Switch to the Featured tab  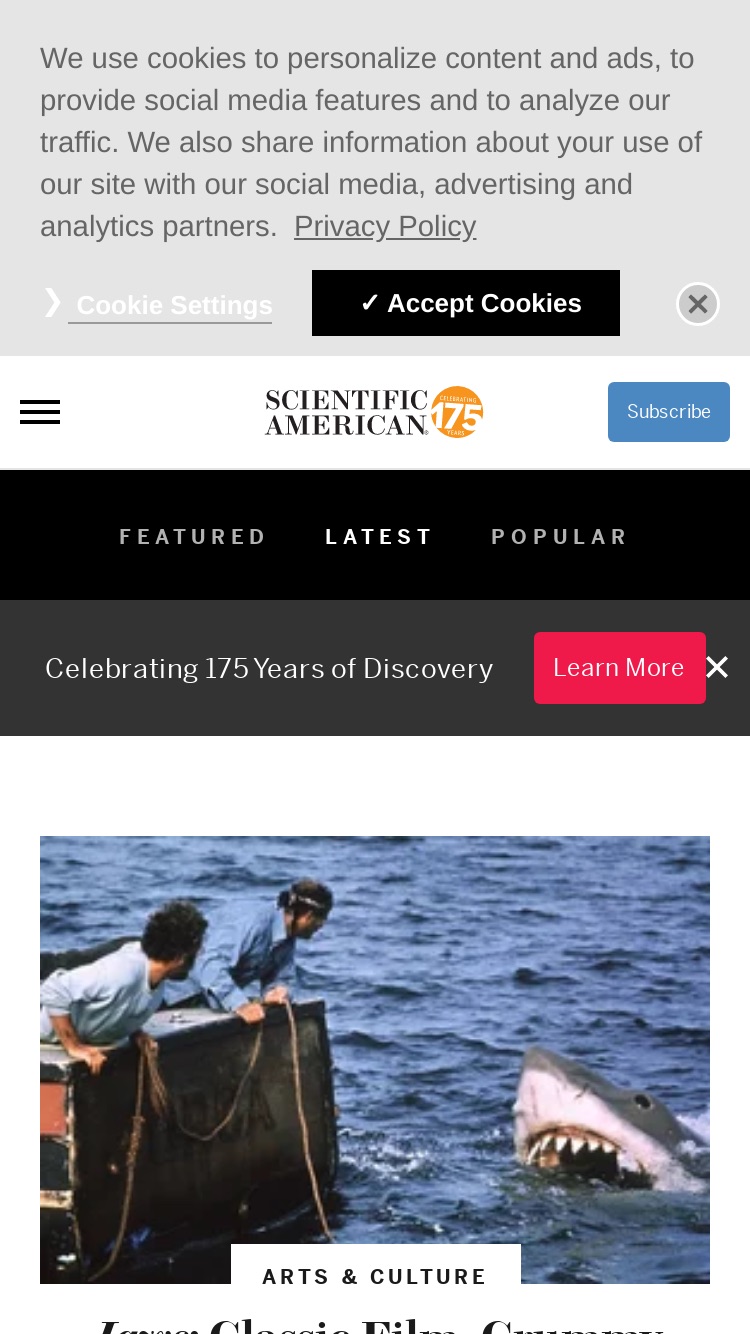pyautogui.click(x=193, y=537)
